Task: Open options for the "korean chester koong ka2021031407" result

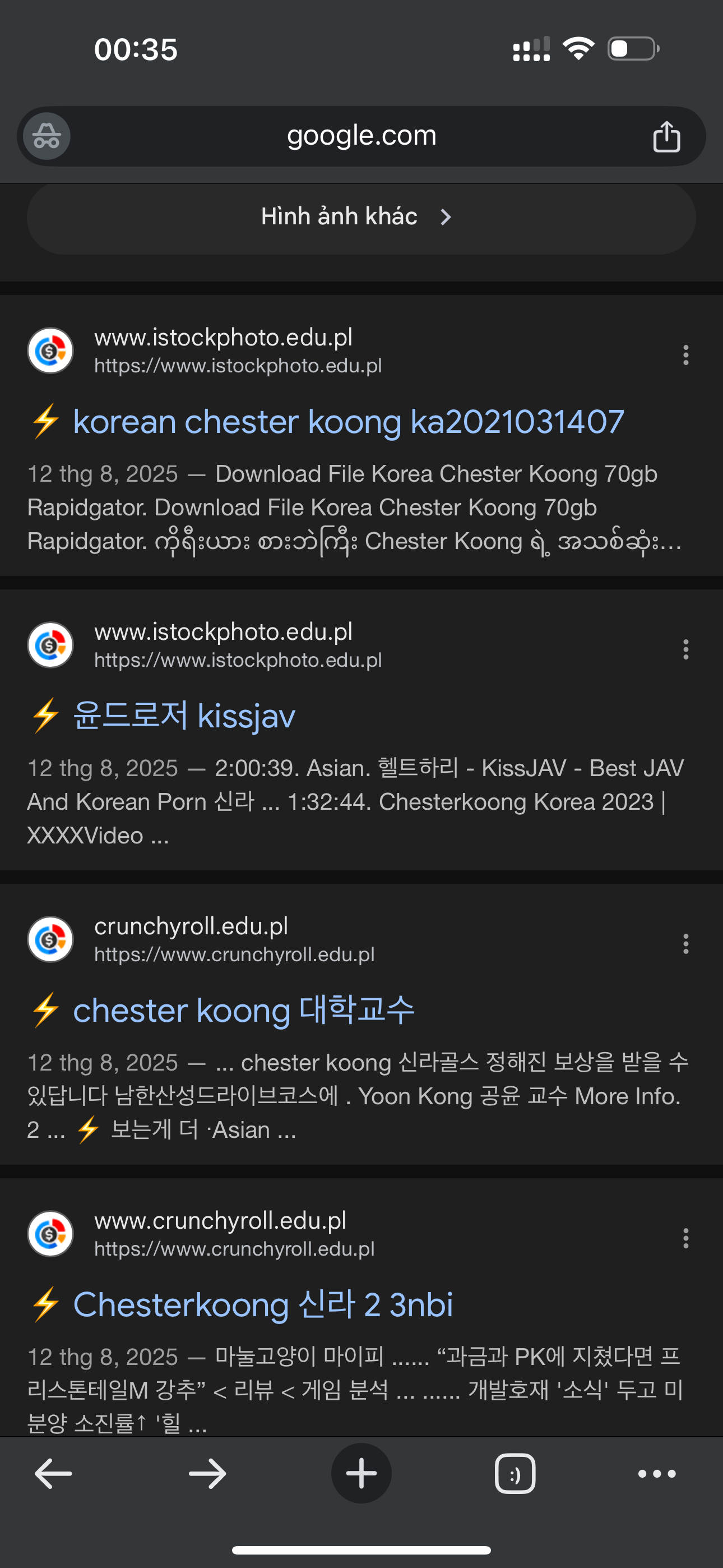Action: tap(686, 355)
